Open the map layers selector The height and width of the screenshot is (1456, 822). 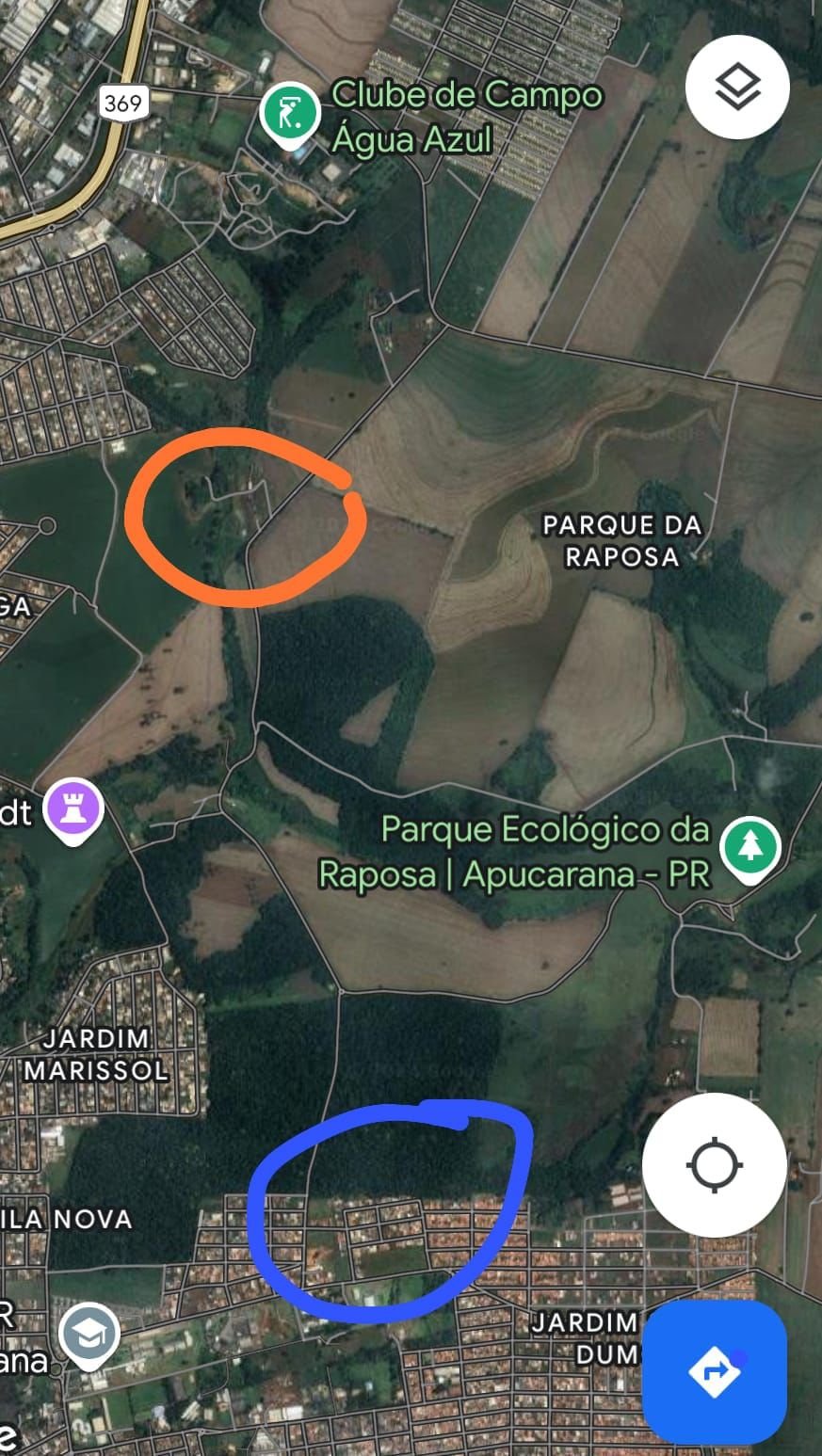pos(737,88)
